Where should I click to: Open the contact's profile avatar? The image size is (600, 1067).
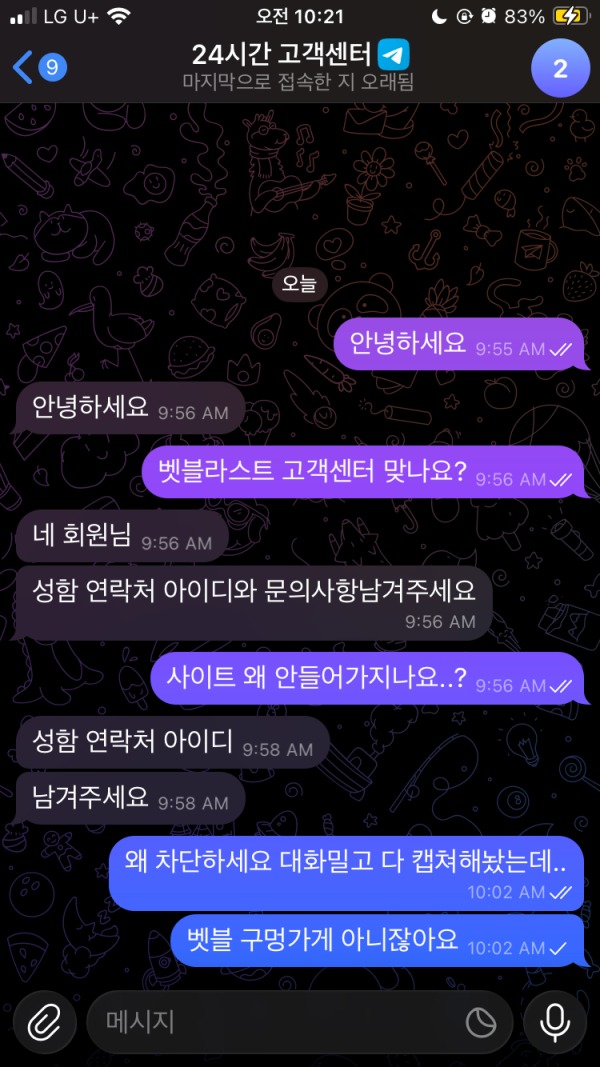click(560, 67)
